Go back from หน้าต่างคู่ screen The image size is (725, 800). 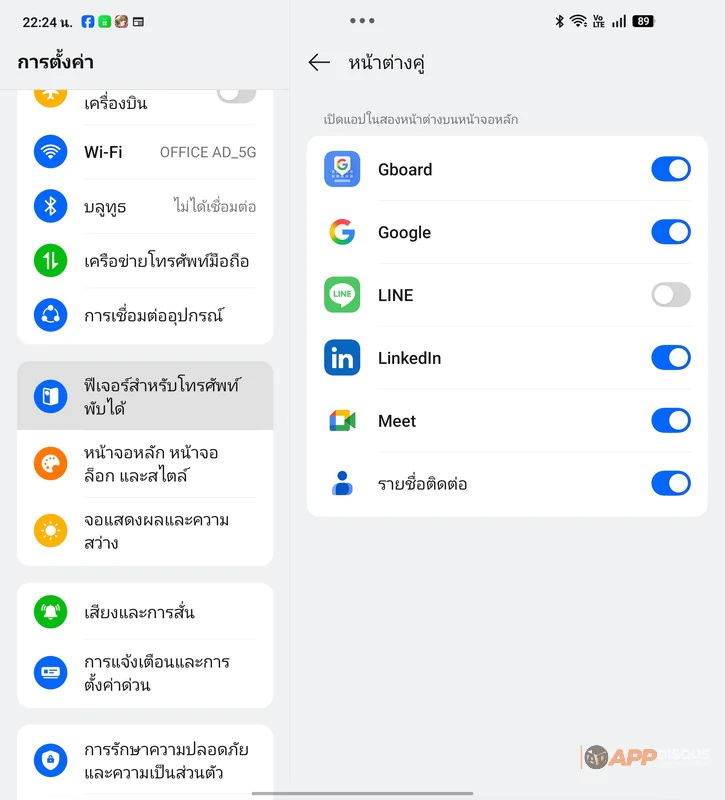click(319, 63)
